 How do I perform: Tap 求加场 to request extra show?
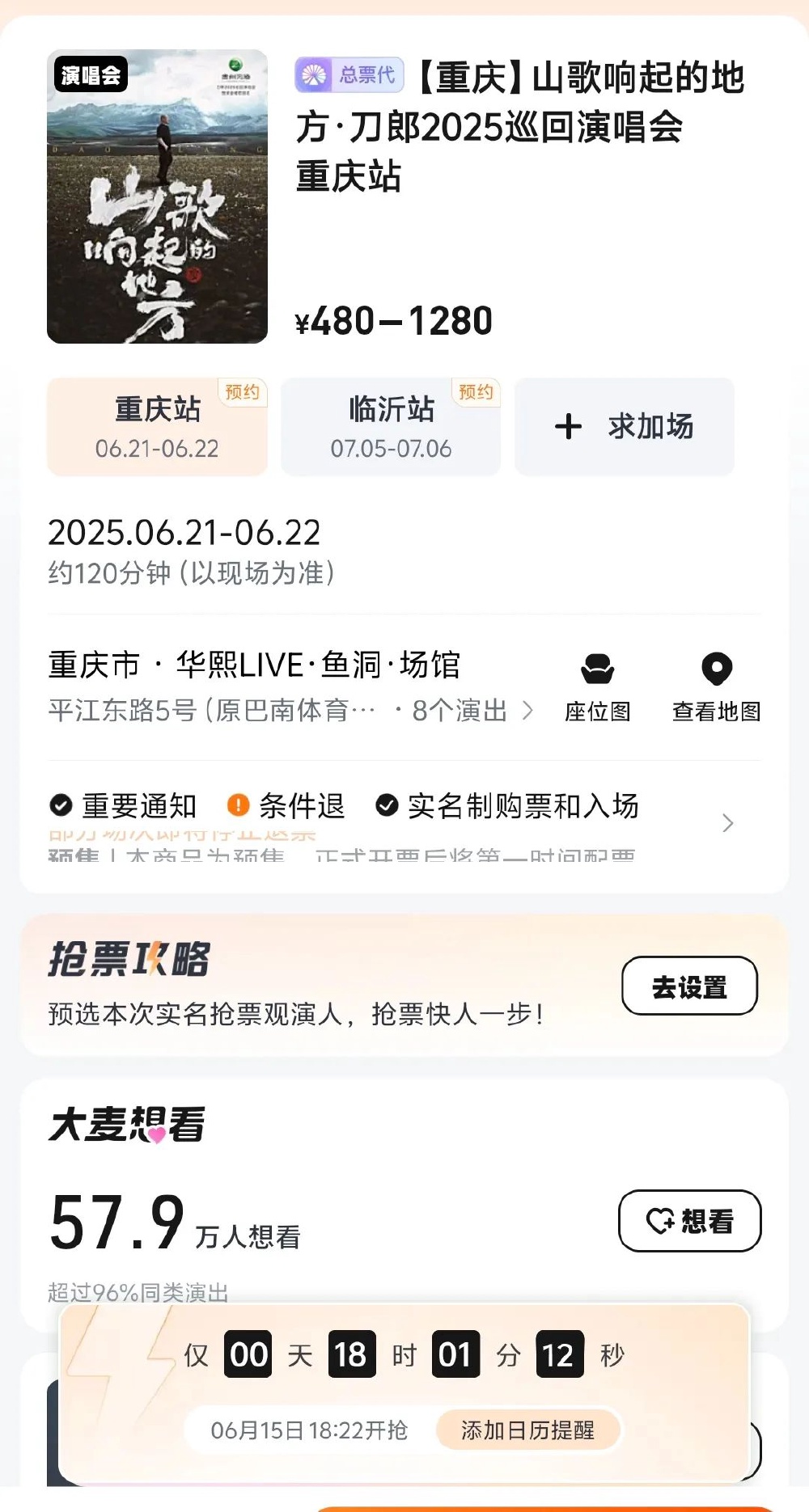(x=625, y=427)
